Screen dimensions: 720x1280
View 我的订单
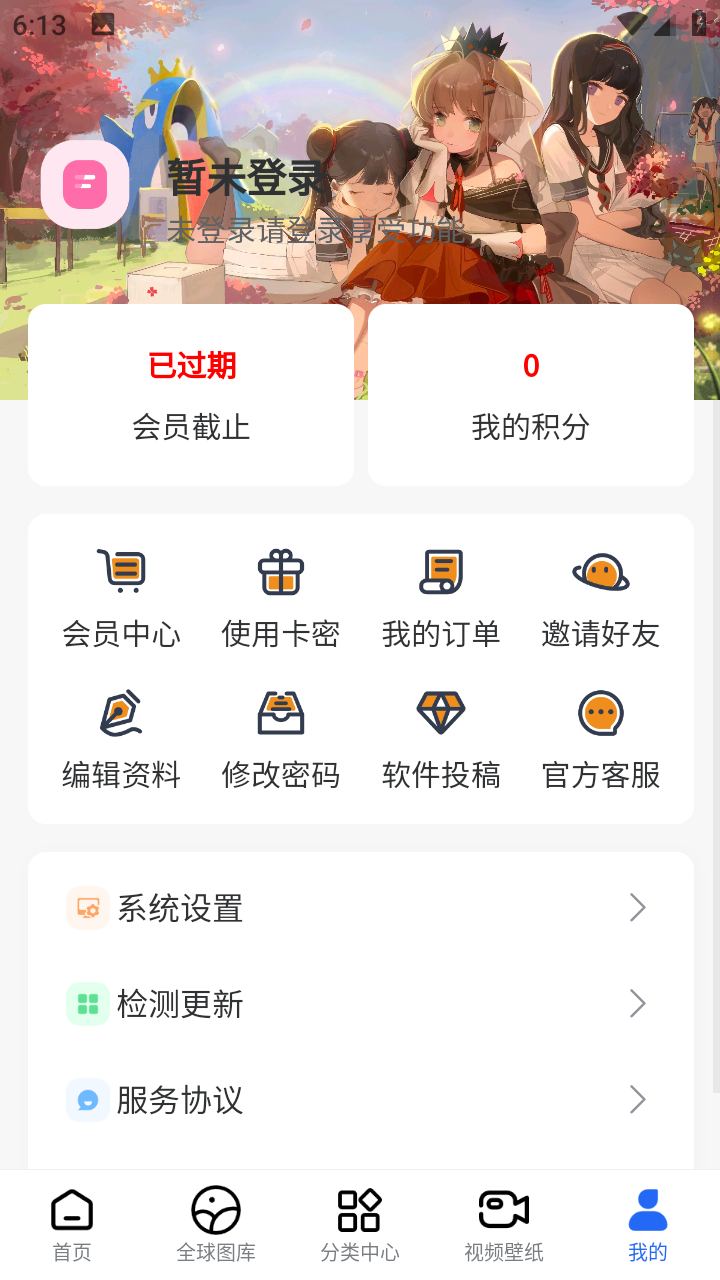click(x=441, y=598)
